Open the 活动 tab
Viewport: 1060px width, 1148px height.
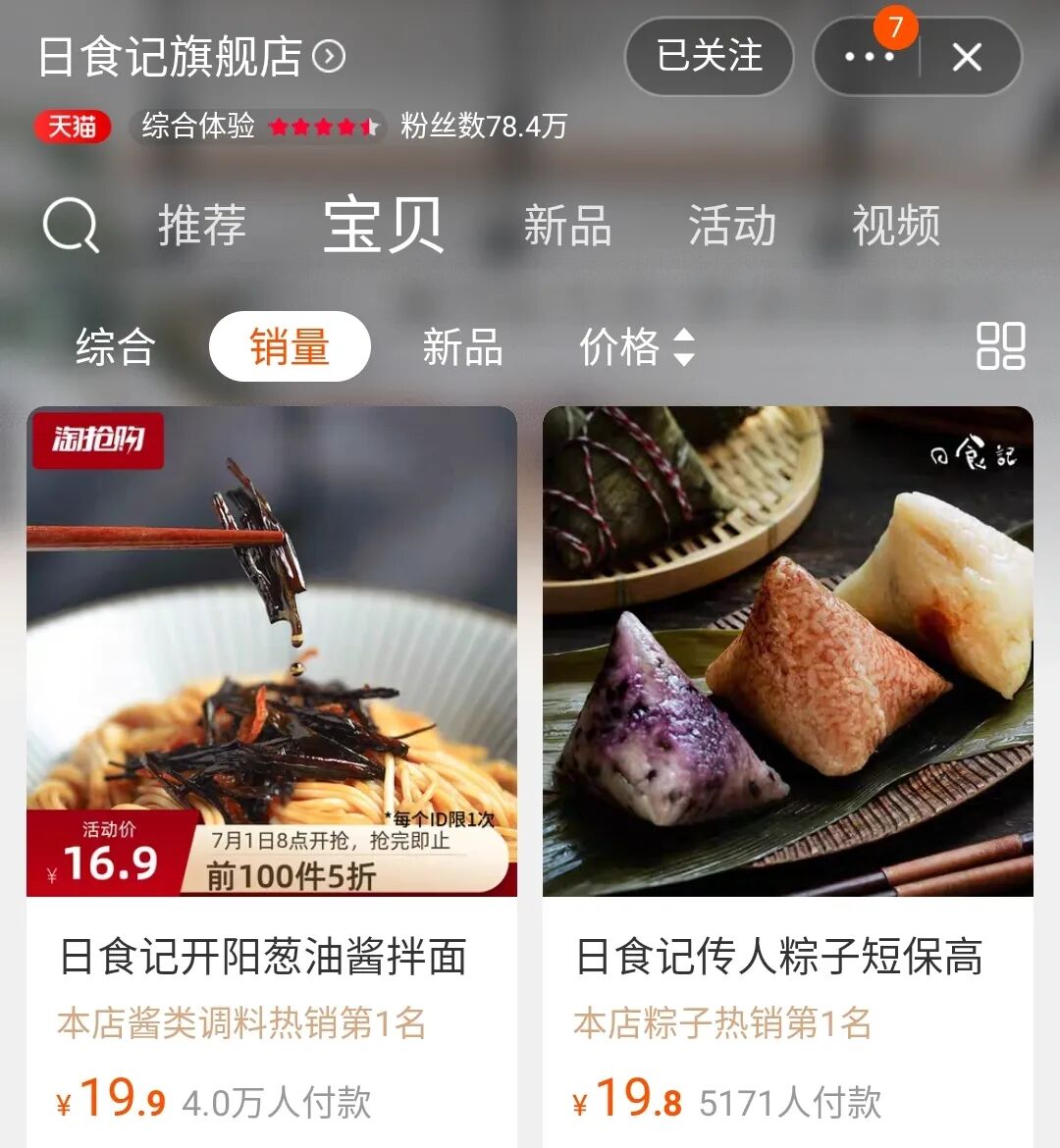click(732, 226)
